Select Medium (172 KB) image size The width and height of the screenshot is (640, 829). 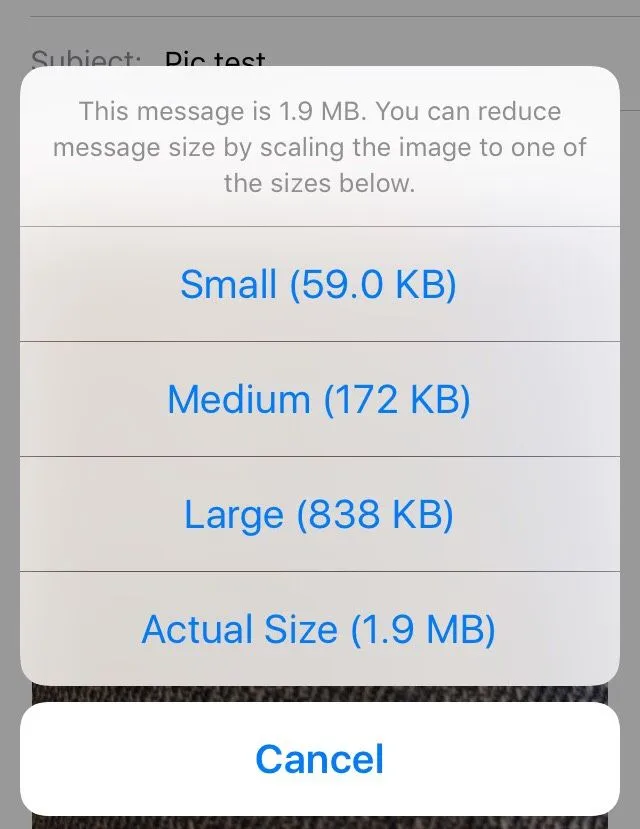click(x=319, y=400)
